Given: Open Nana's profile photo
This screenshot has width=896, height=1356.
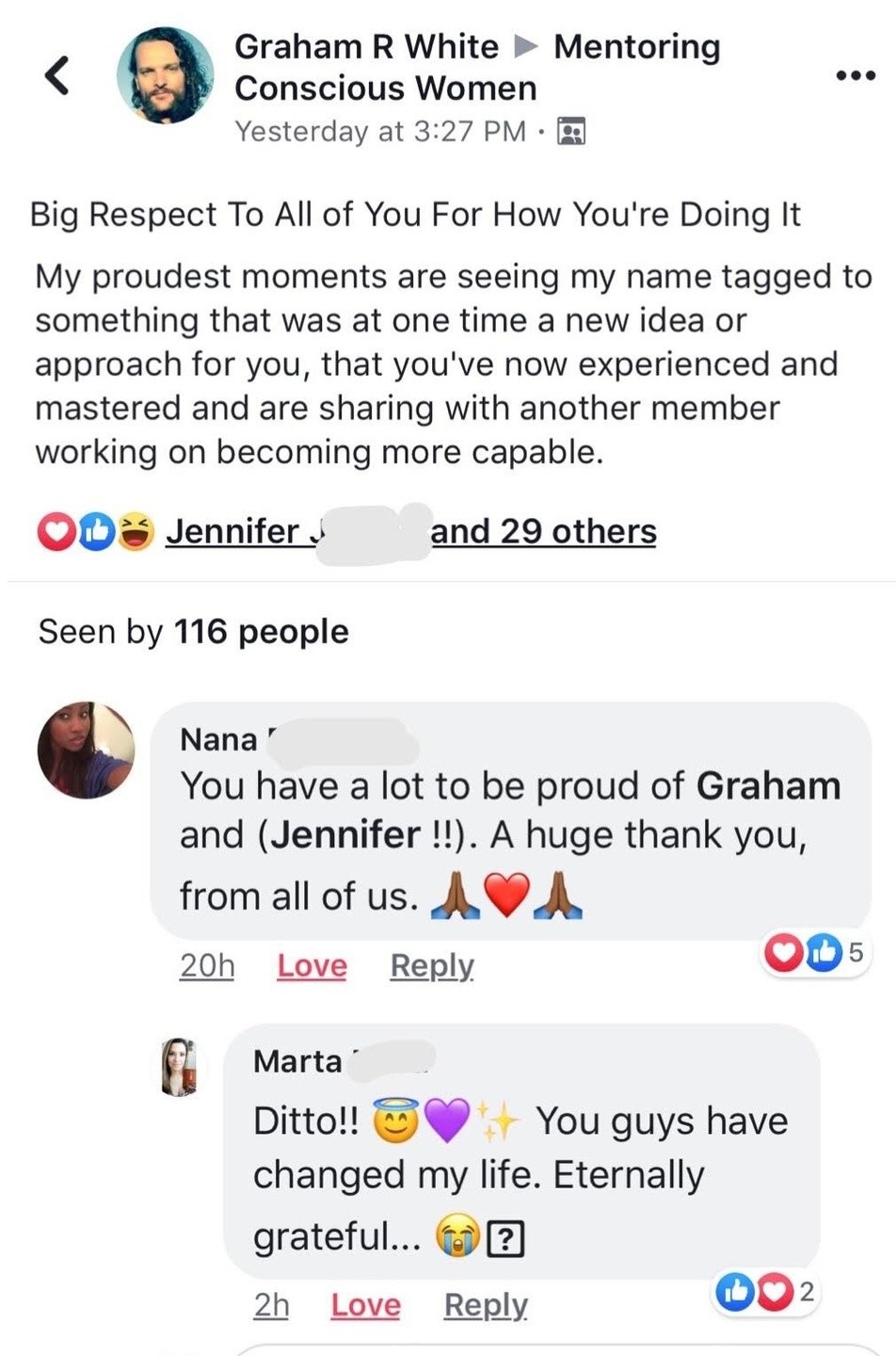Looking at the screenshot, I should coord(86,751).
